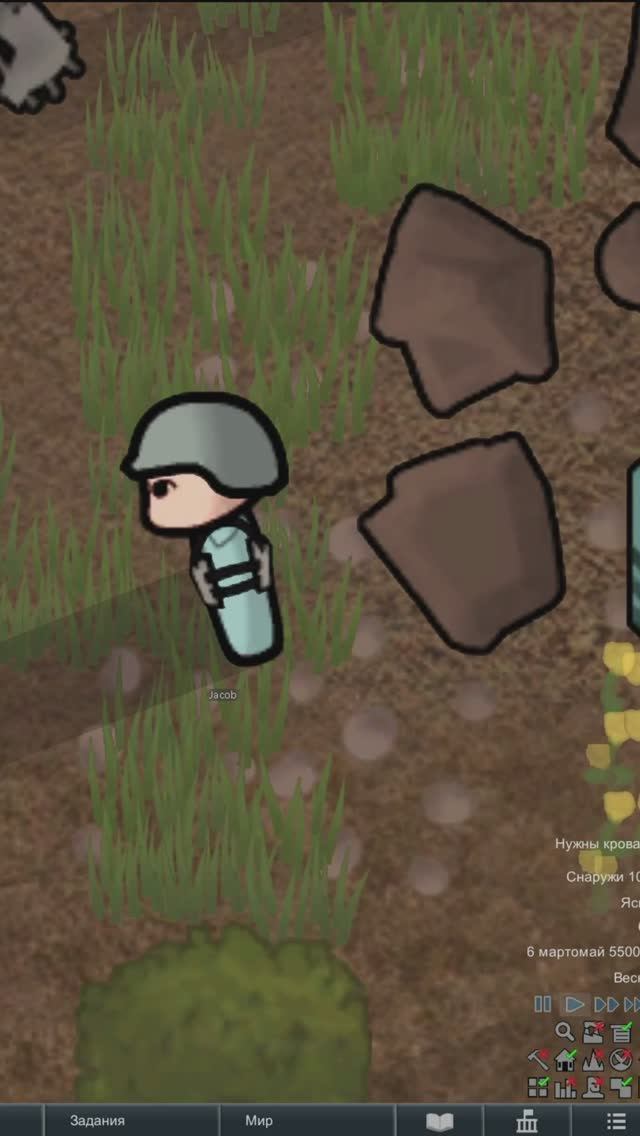The width and height of the screenshot is (640, 1136).
Task: Toggle the hammer overlay icon
Action: [538, 1059]
